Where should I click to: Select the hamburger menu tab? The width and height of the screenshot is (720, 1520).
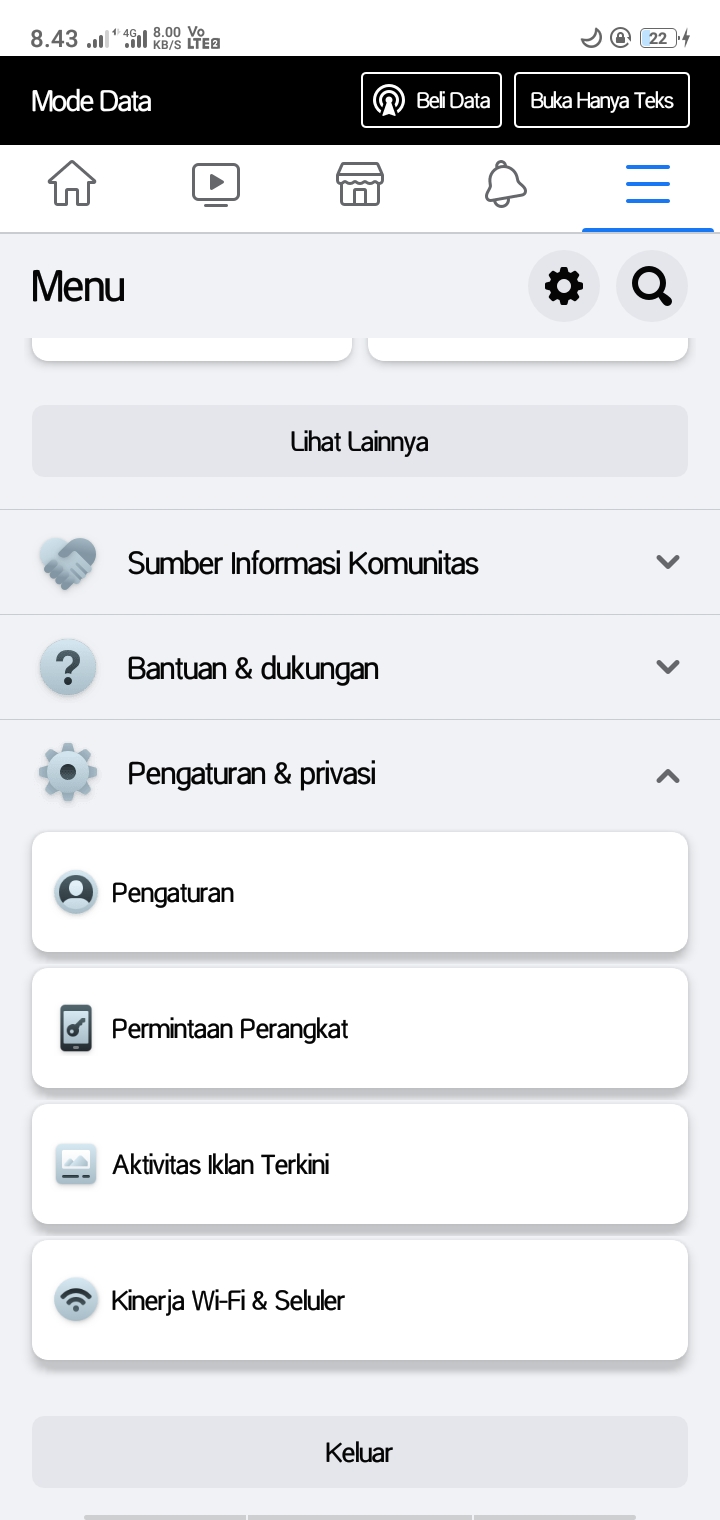click(x=648, y=185)
